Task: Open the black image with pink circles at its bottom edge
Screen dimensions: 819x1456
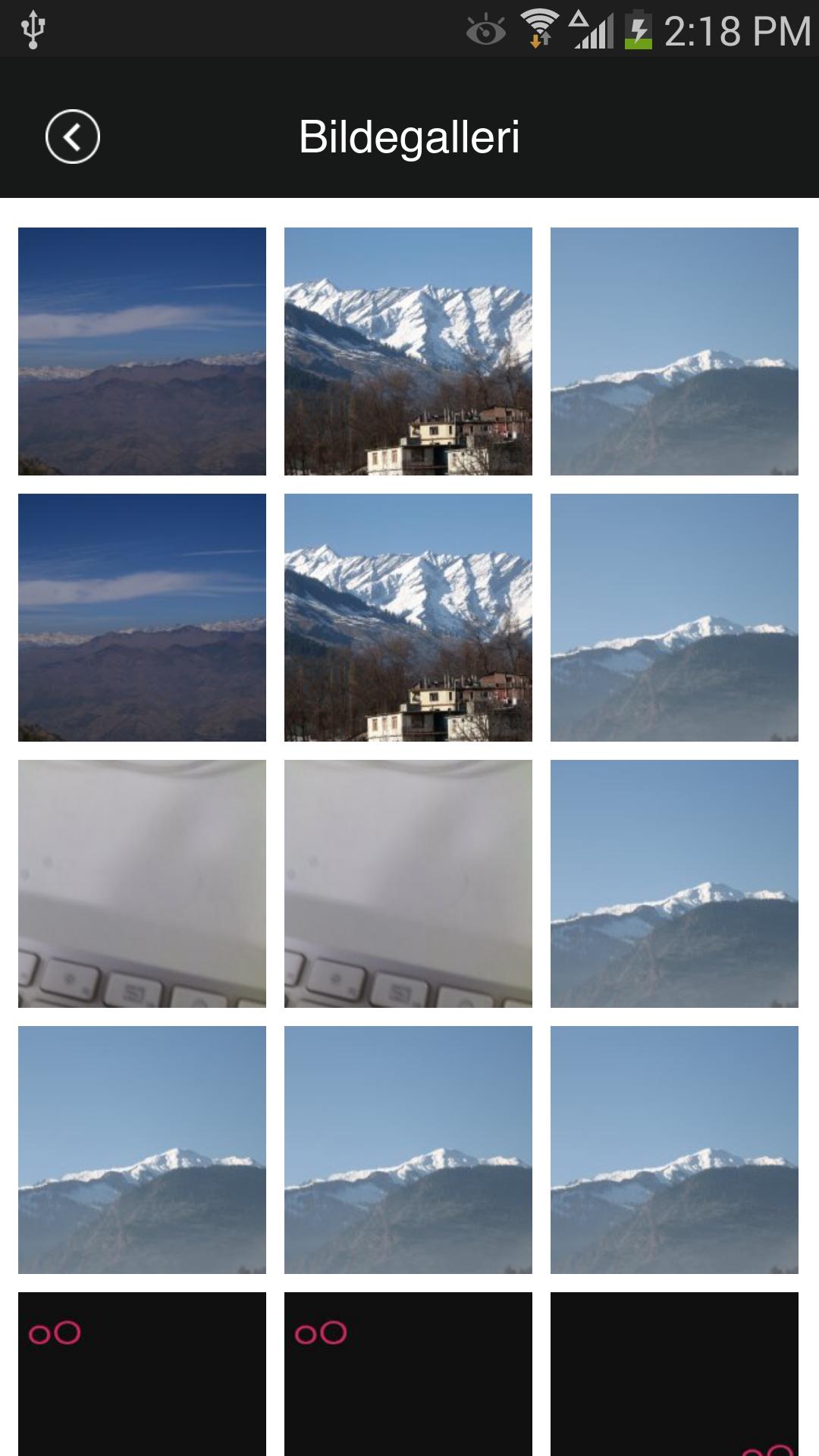Action: tap(674, 1373)
